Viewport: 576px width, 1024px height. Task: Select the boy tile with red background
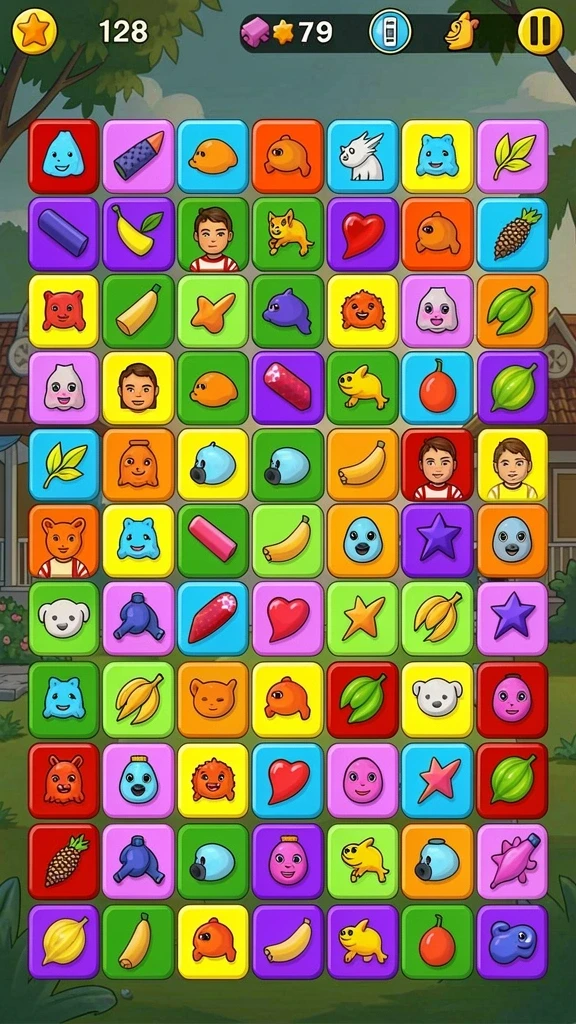pos(438,465)
